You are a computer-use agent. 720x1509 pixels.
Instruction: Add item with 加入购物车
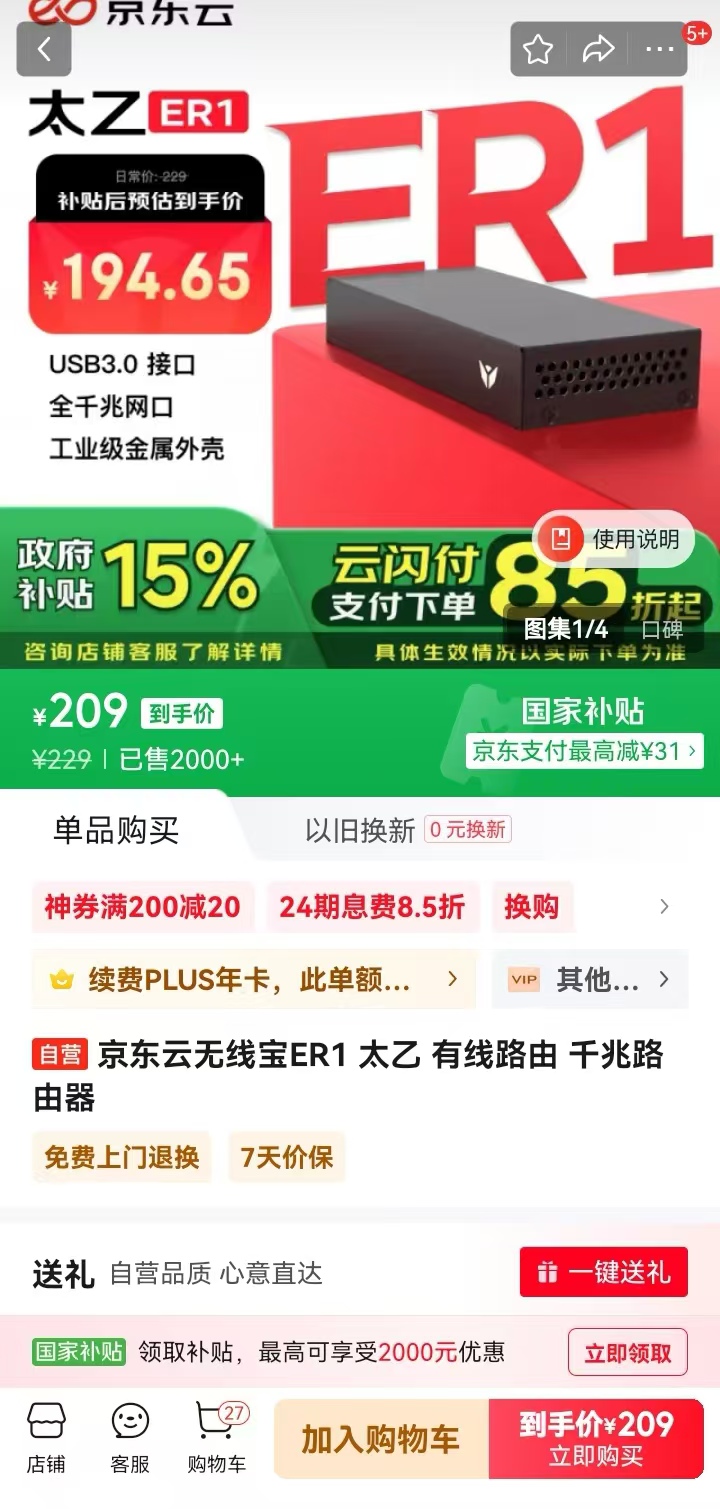(381, 1439)
